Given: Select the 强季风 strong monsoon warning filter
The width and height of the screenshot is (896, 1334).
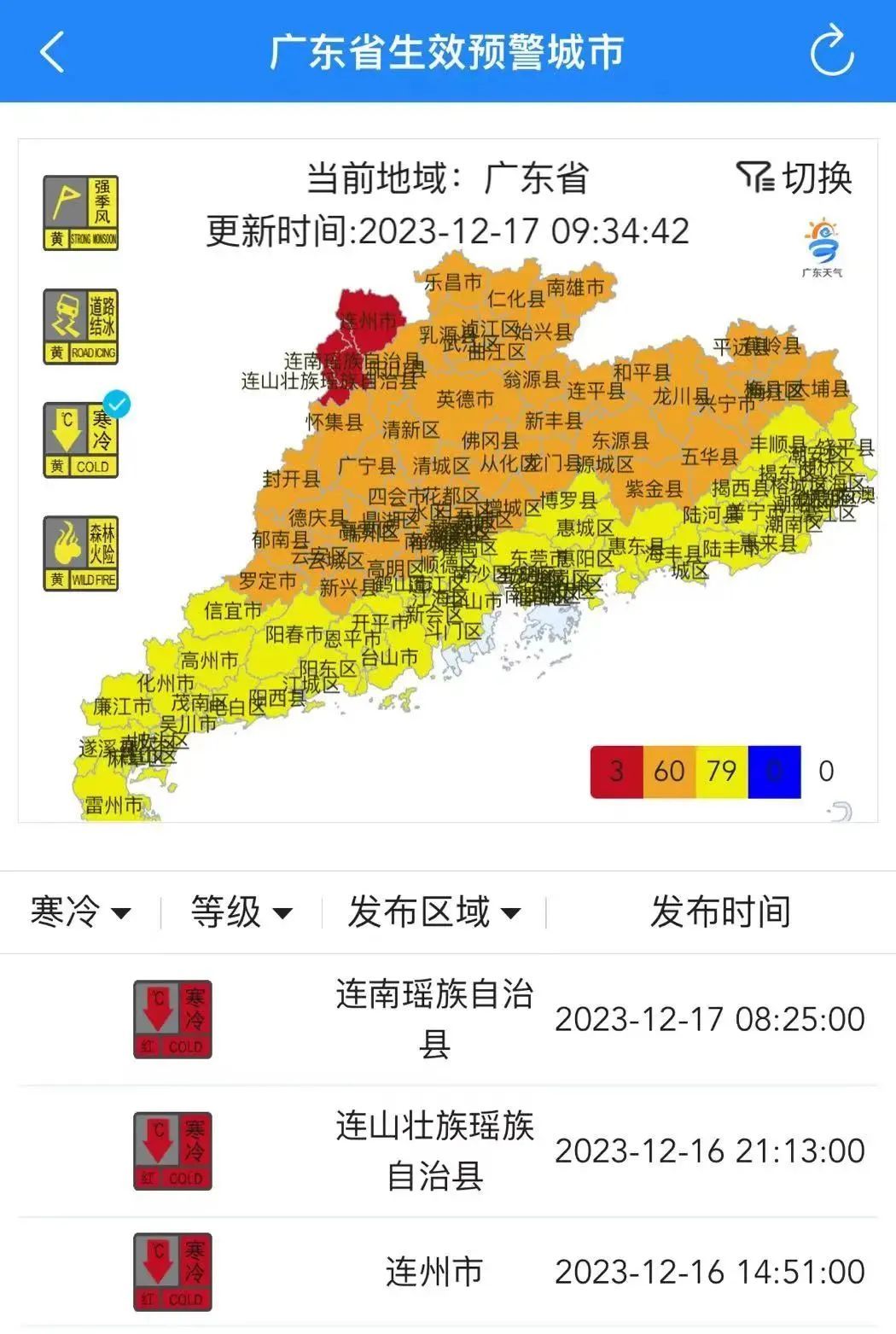Looking at the screenshot, I should [81, 213].
